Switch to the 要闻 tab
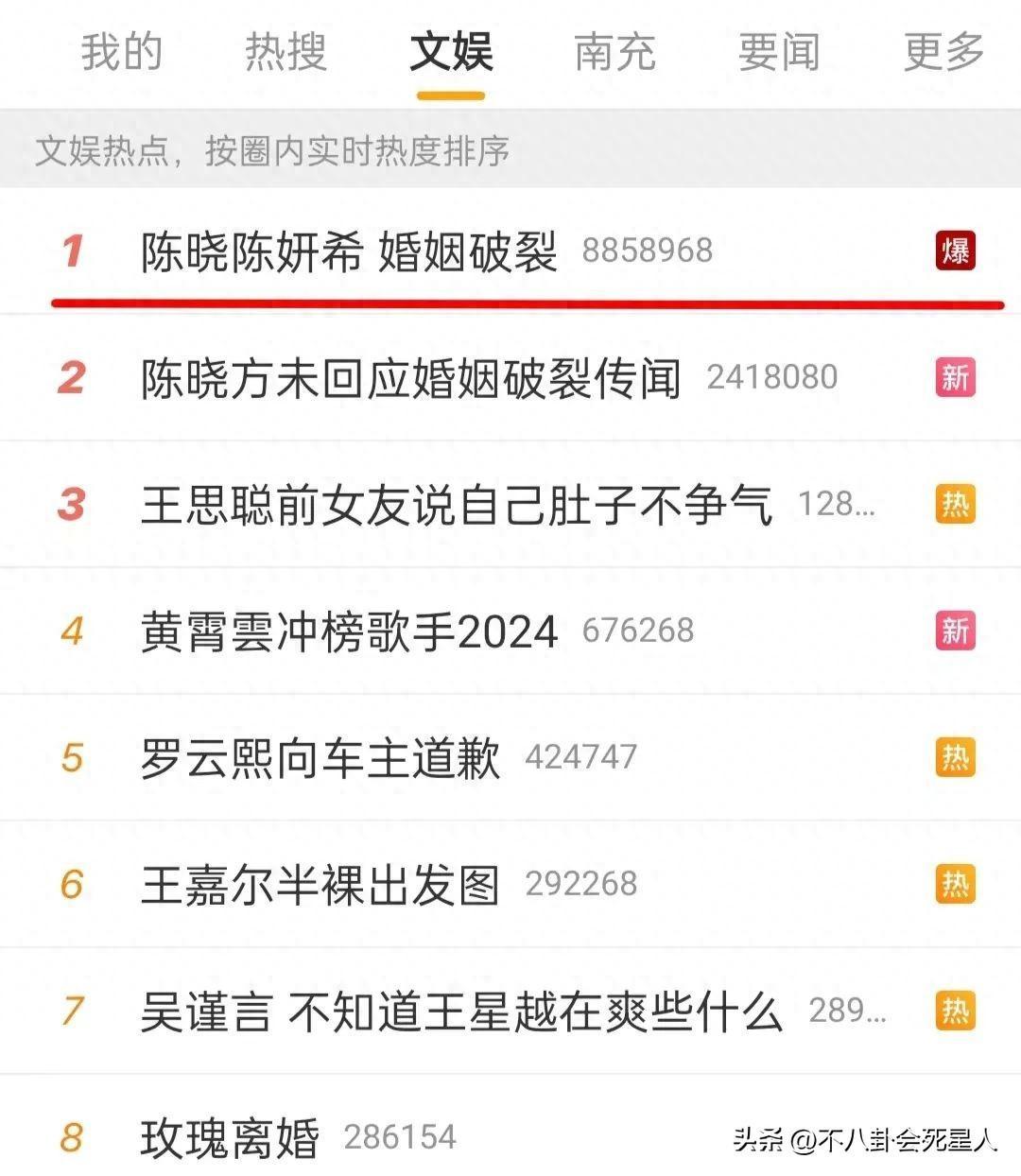This screenshot has width=1021, height=1176. click(x=779, y=52)
